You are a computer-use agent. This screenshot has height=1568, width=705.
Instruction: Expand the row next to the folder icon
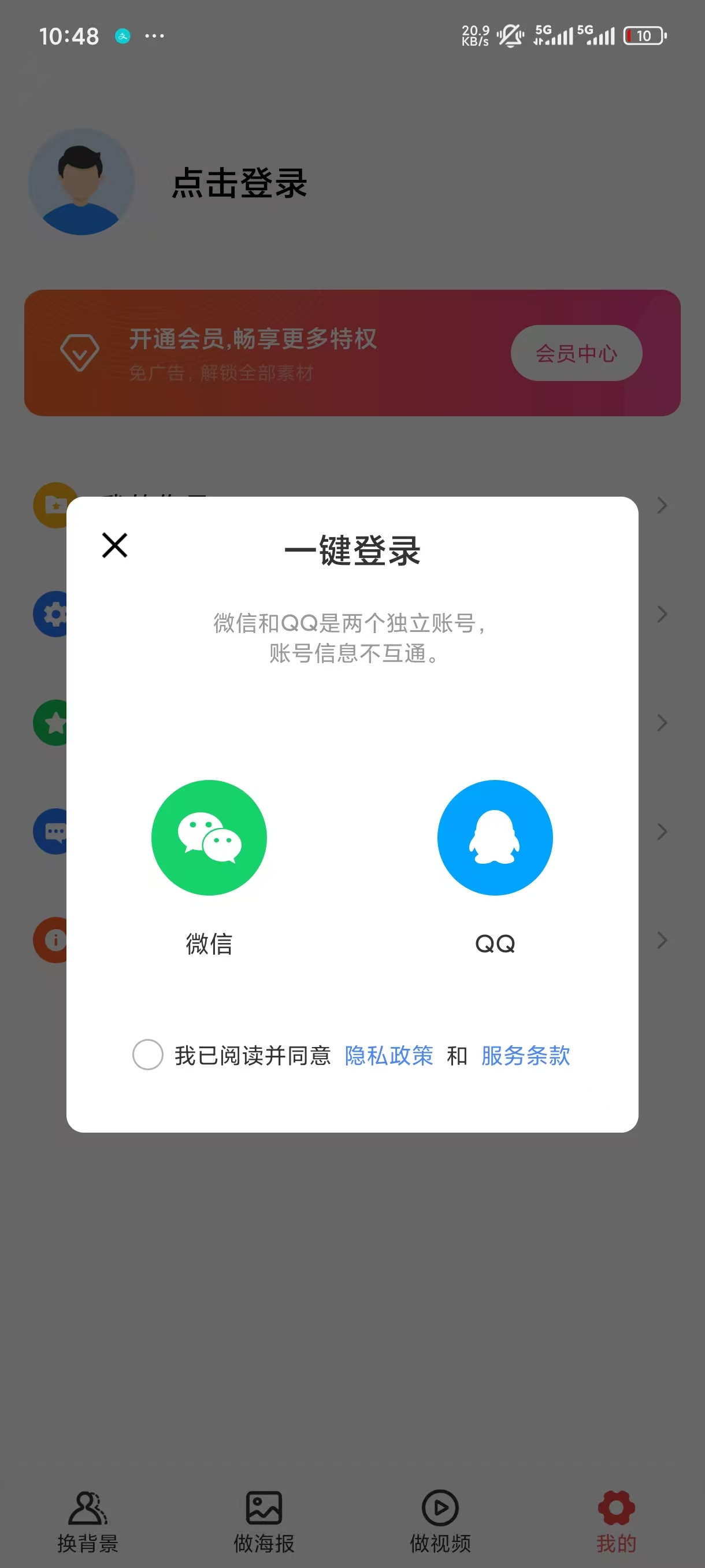[x=662, y=505]
